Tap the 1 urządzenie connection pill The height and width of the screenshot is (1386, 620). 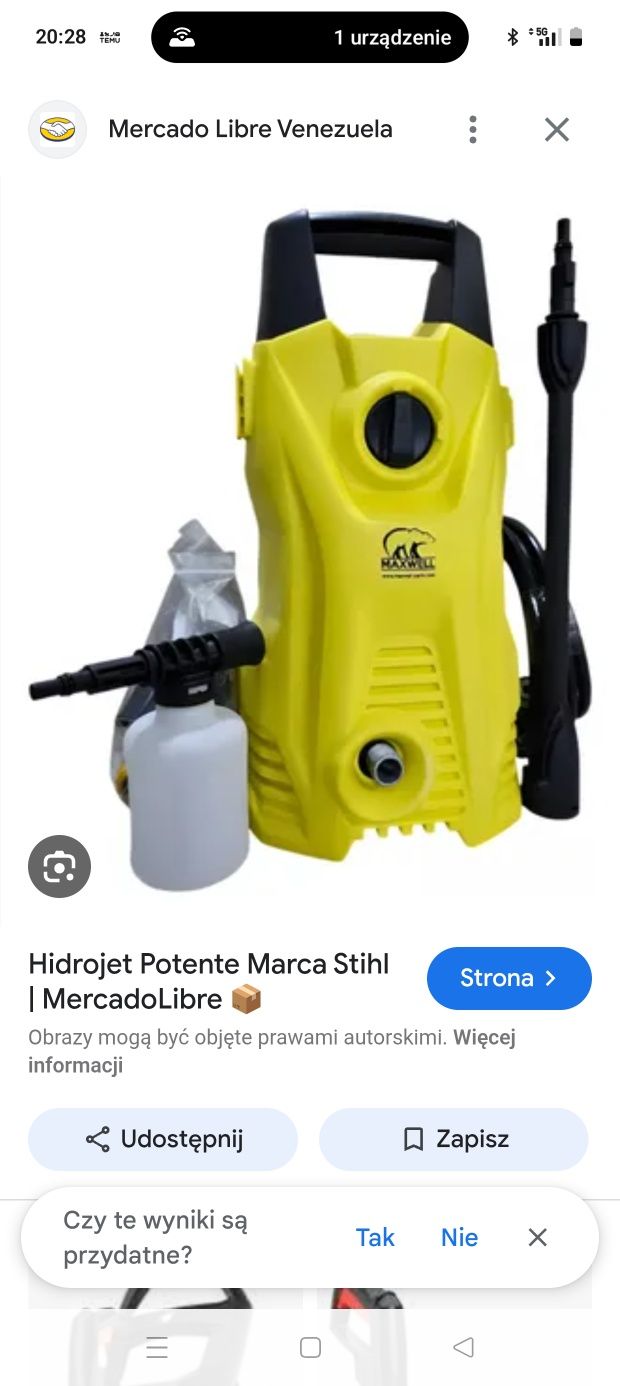[310, 38]
